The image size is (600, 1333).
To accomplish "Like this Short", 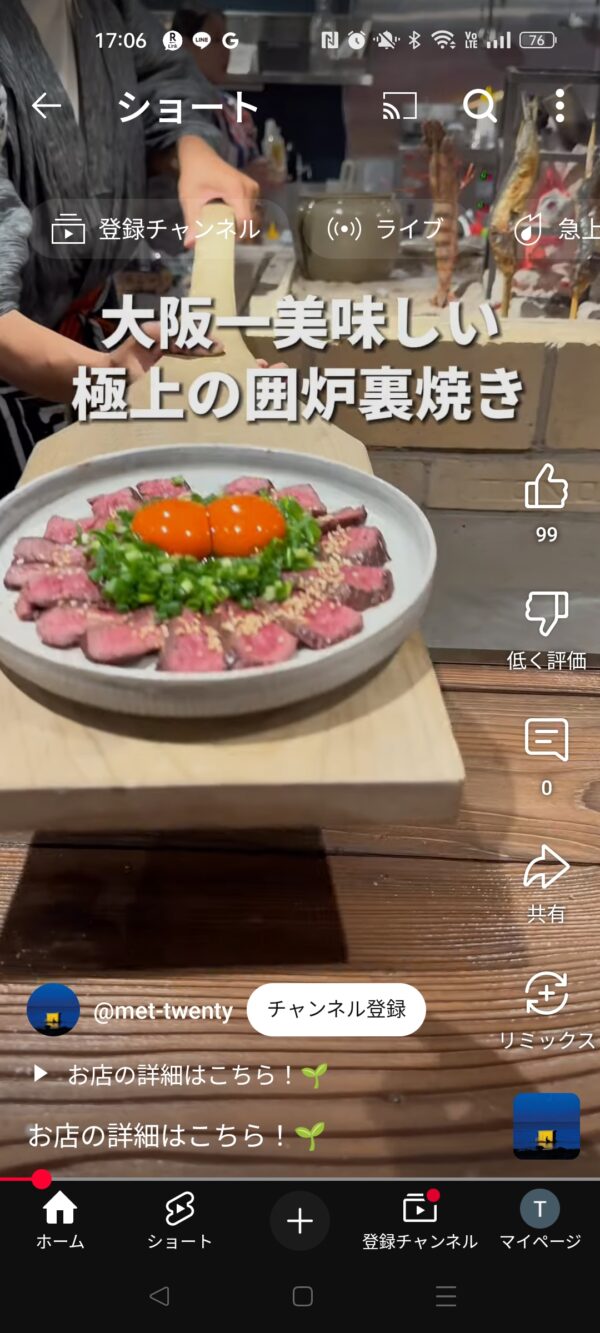I will 546,490.
